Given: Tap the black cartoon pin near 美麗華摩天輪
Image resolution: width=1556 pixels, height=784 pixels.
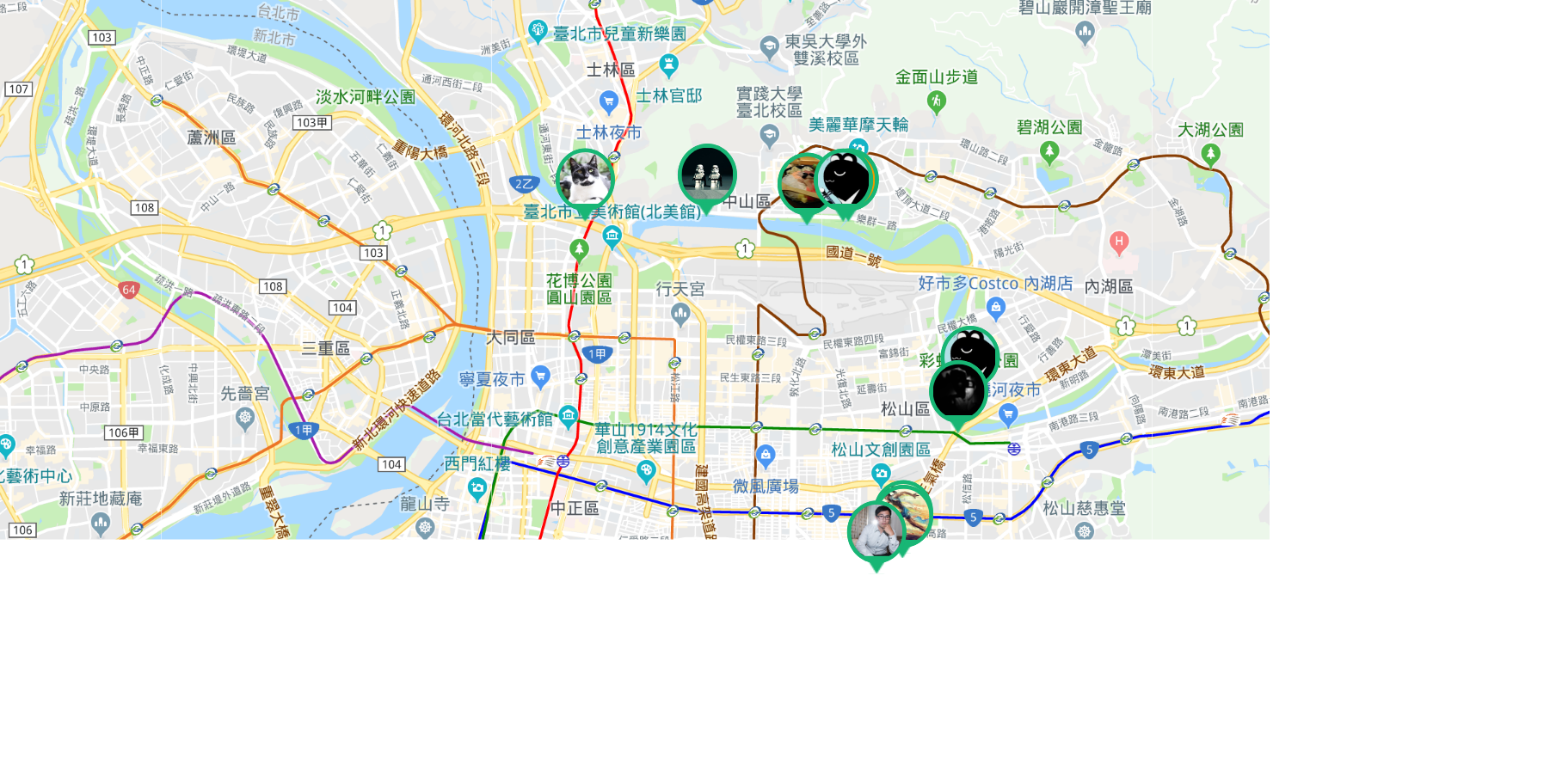Looking at the screenshot, I should pyautogui.click(x=847, y=179).
